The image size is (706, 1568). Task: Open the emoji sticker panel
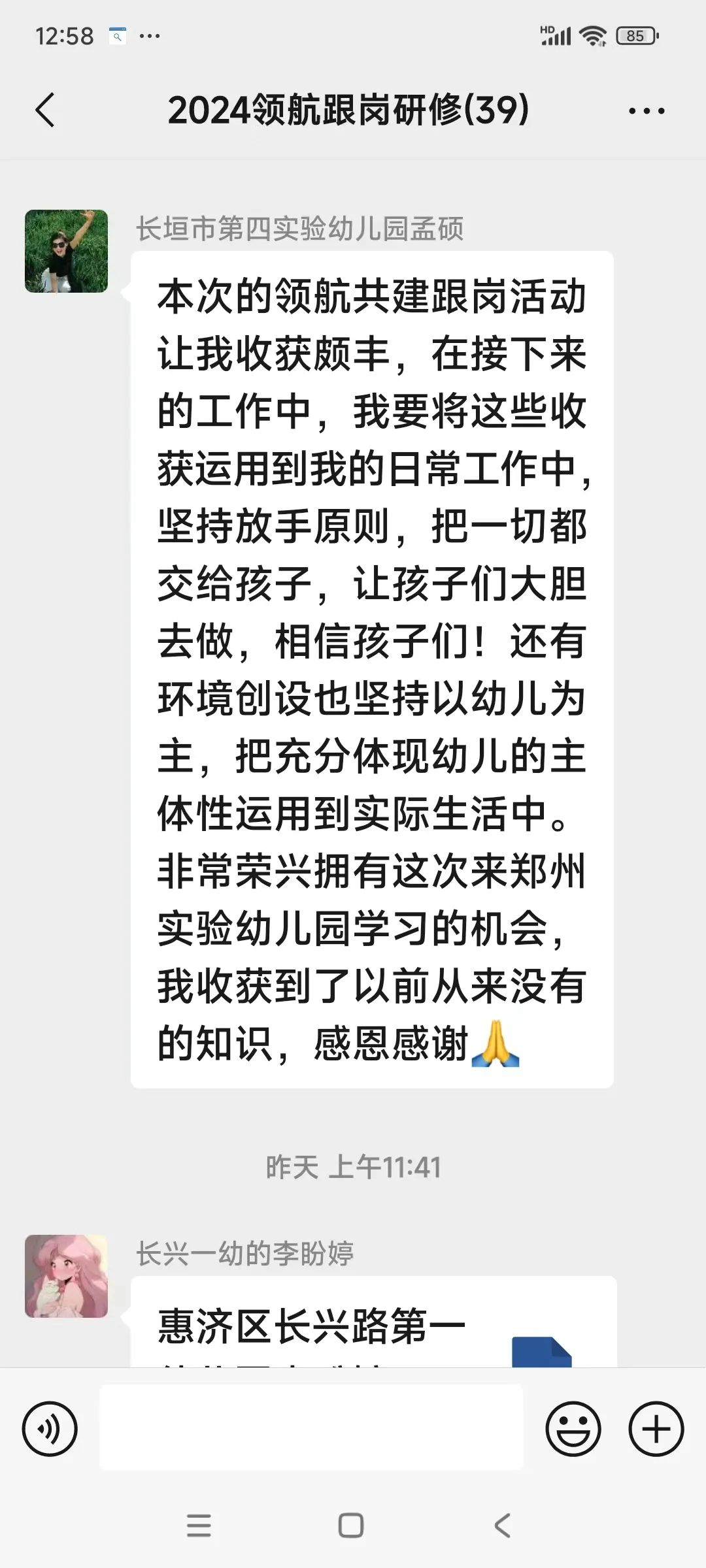573,1429
